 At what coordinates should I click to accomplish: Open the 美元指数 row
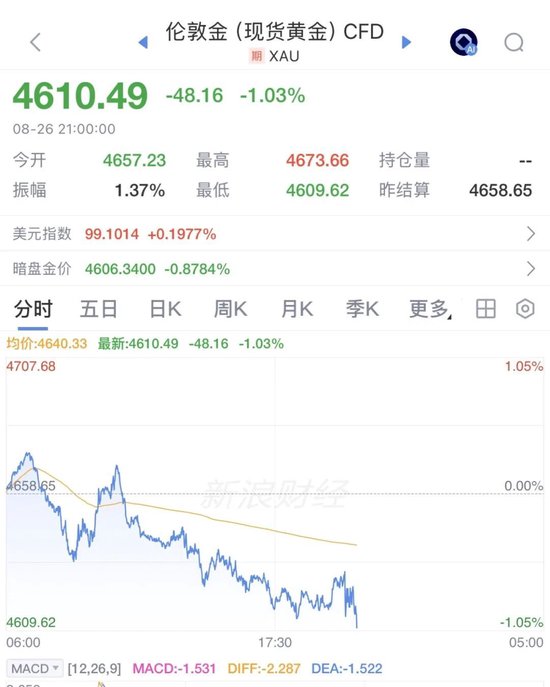[275, 234]
